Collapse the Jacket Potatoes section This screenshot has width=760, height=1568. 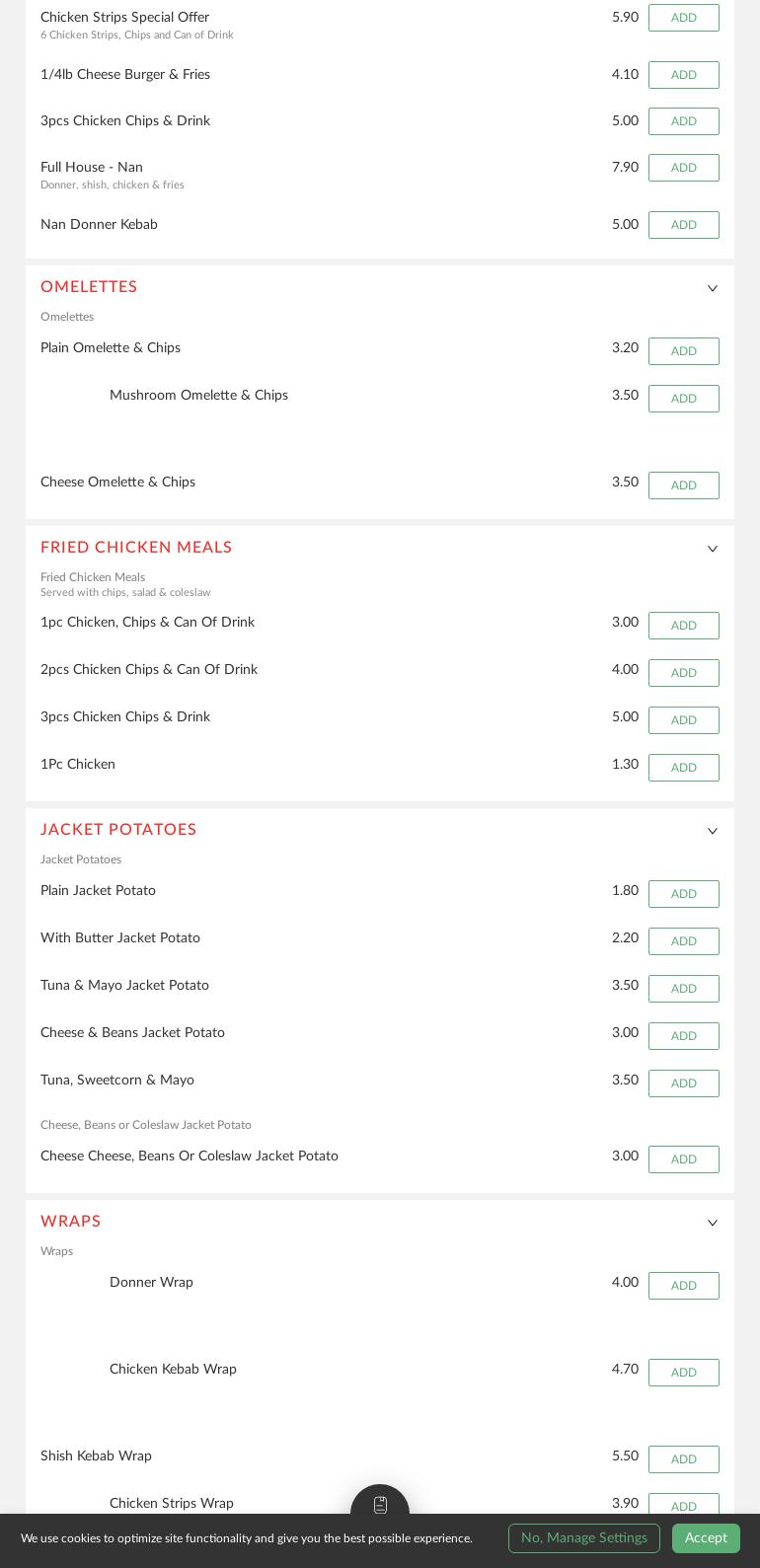pyautogui.click(x=713, y=831)
